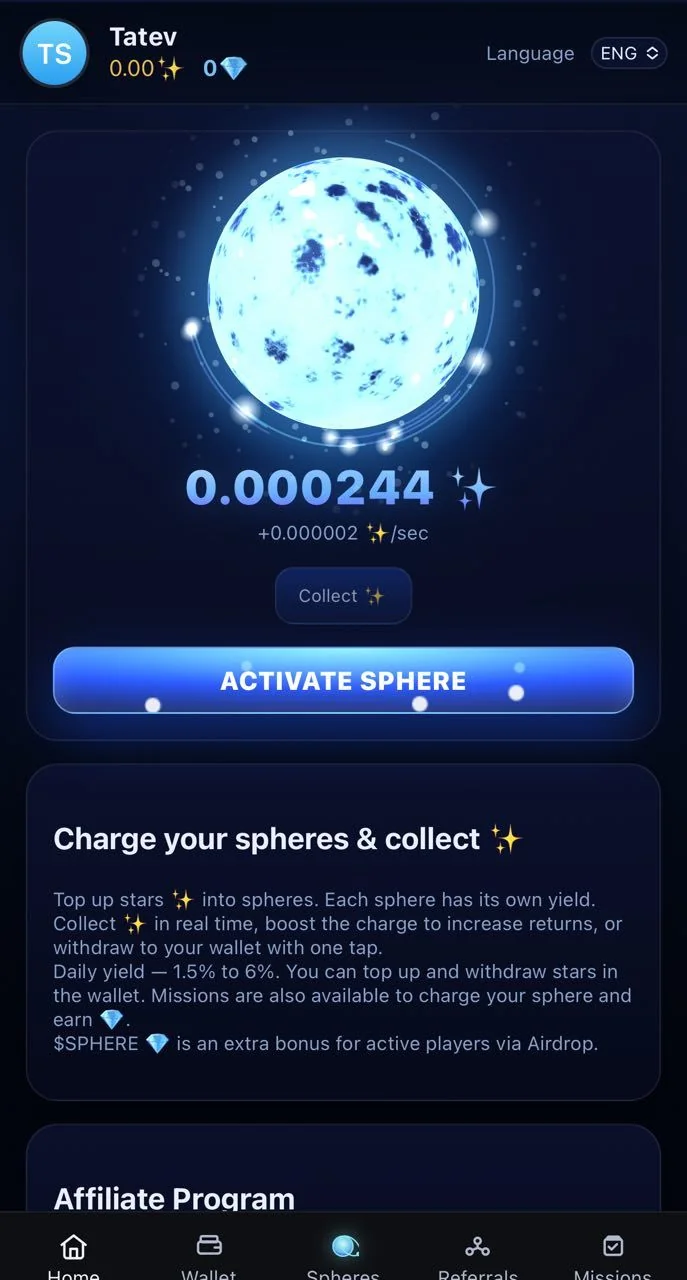Viewport: 687px width, 1280px height.
Task: Switch to the Wallet tab
Action: tap(209, 1256)
